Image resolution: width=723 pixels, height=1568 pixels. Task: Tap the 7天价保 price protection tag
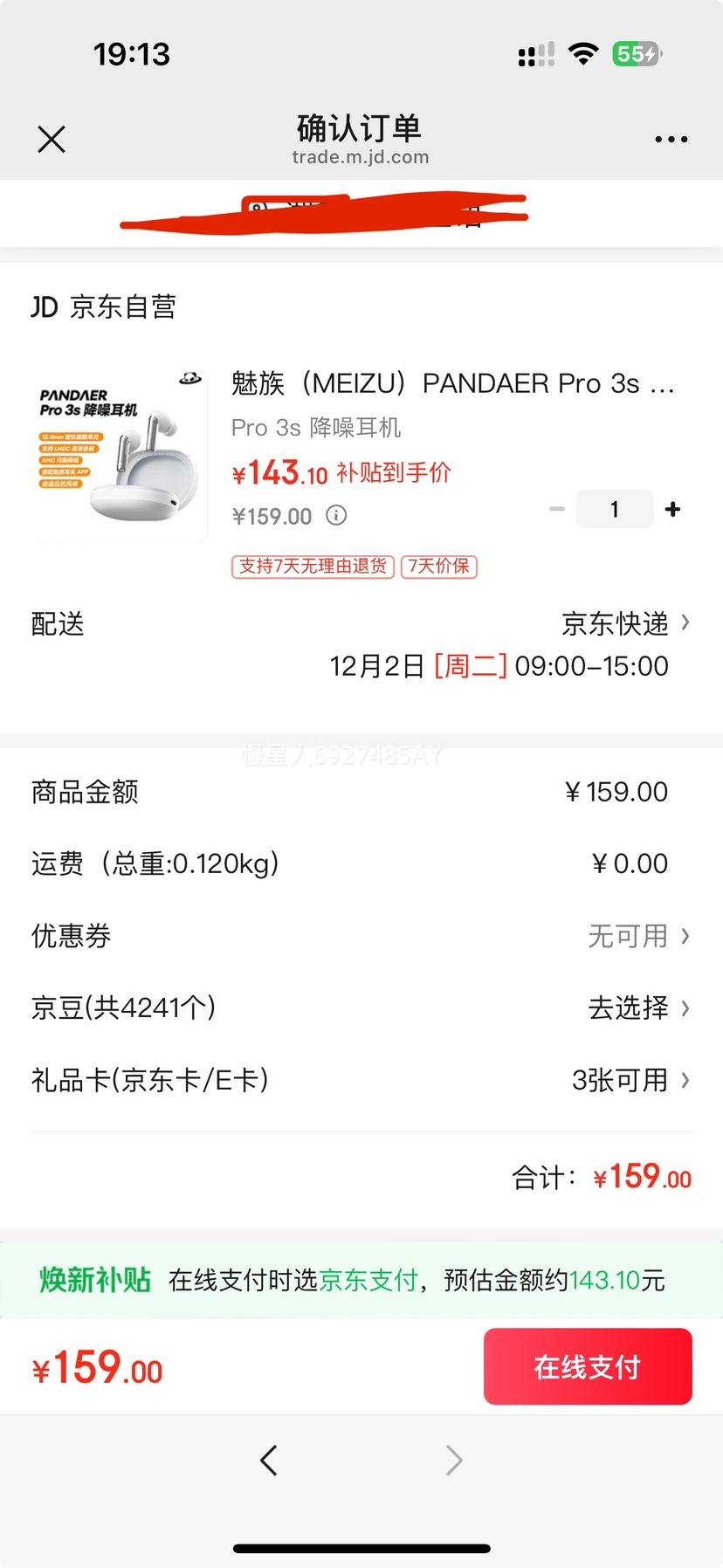coord(437,567)
